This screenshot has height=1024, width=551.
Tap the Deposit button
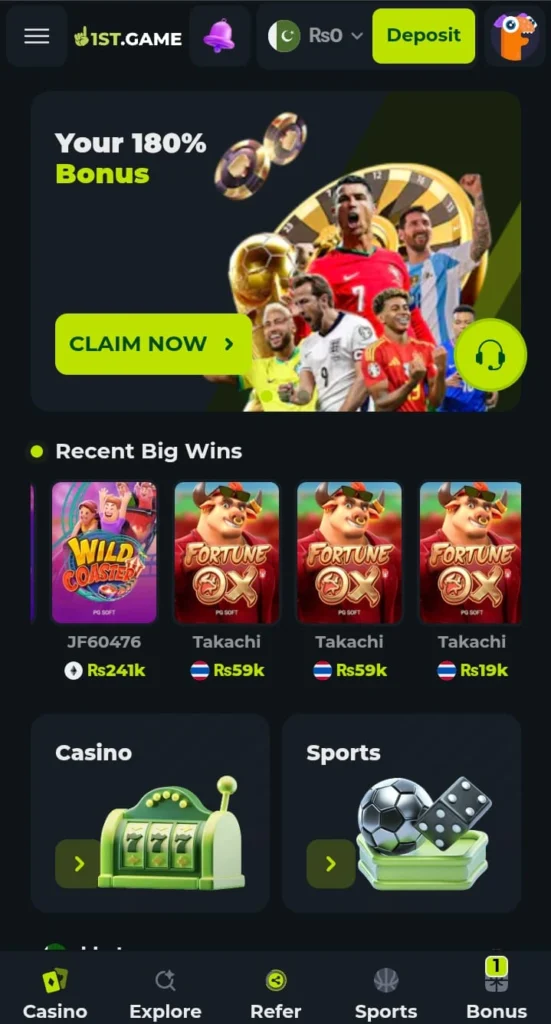click(424, 36)
